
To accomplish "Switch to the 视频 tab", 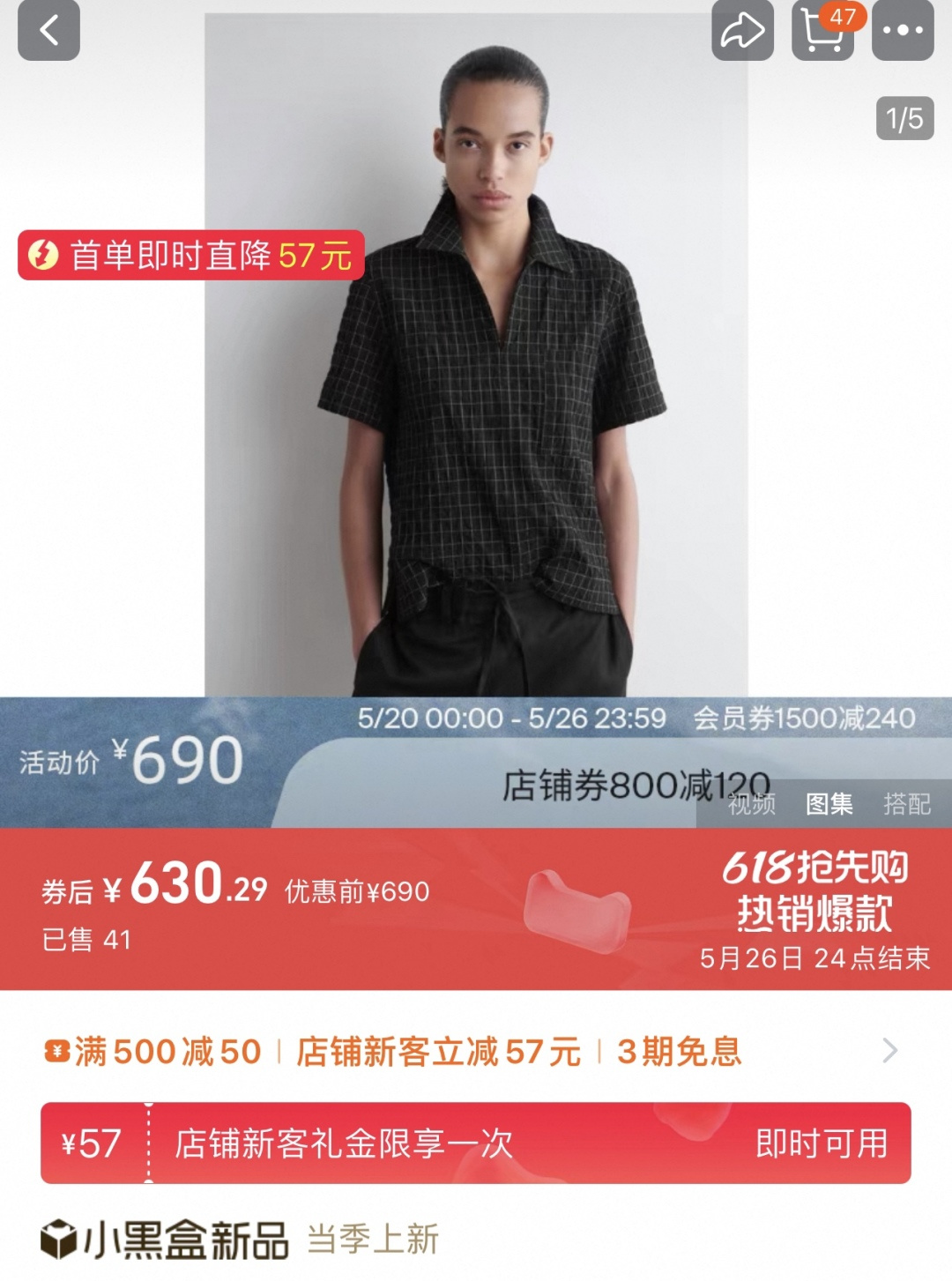I will pos(751,804).
